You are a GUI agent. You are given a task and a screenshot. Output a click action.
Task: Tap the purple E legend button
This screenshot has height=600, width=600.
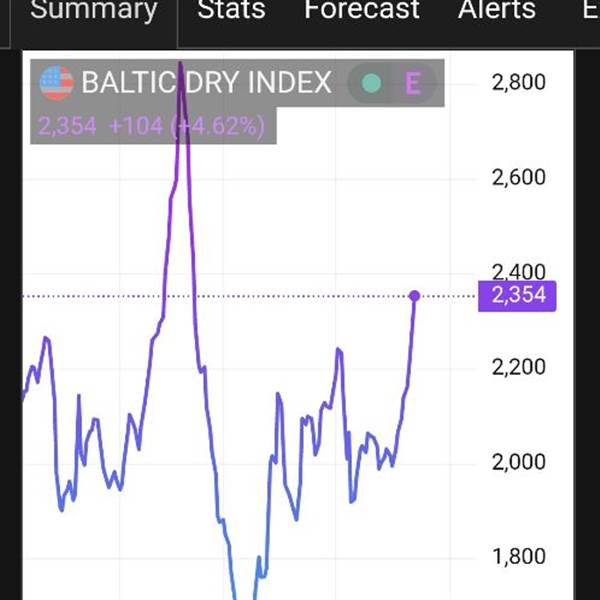click(x=412, y=83)
